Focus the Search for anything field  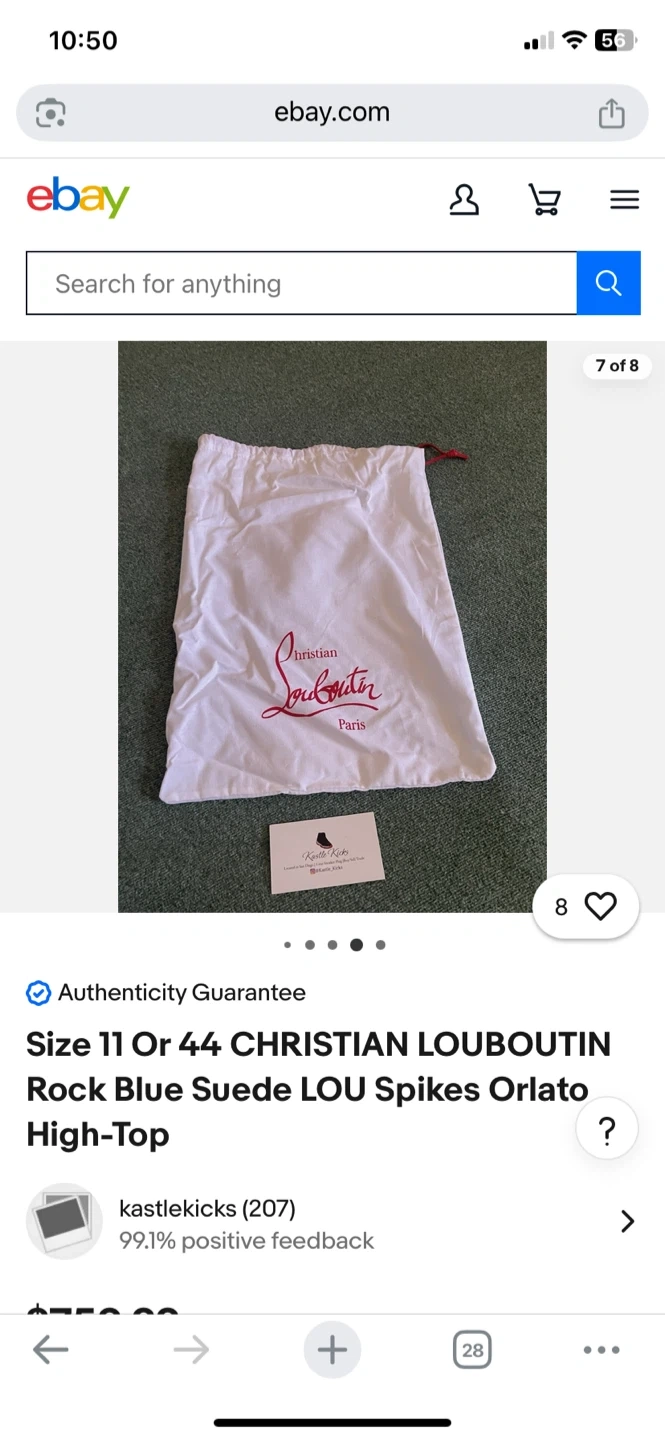pyautogui.click(x=300, y=284)
